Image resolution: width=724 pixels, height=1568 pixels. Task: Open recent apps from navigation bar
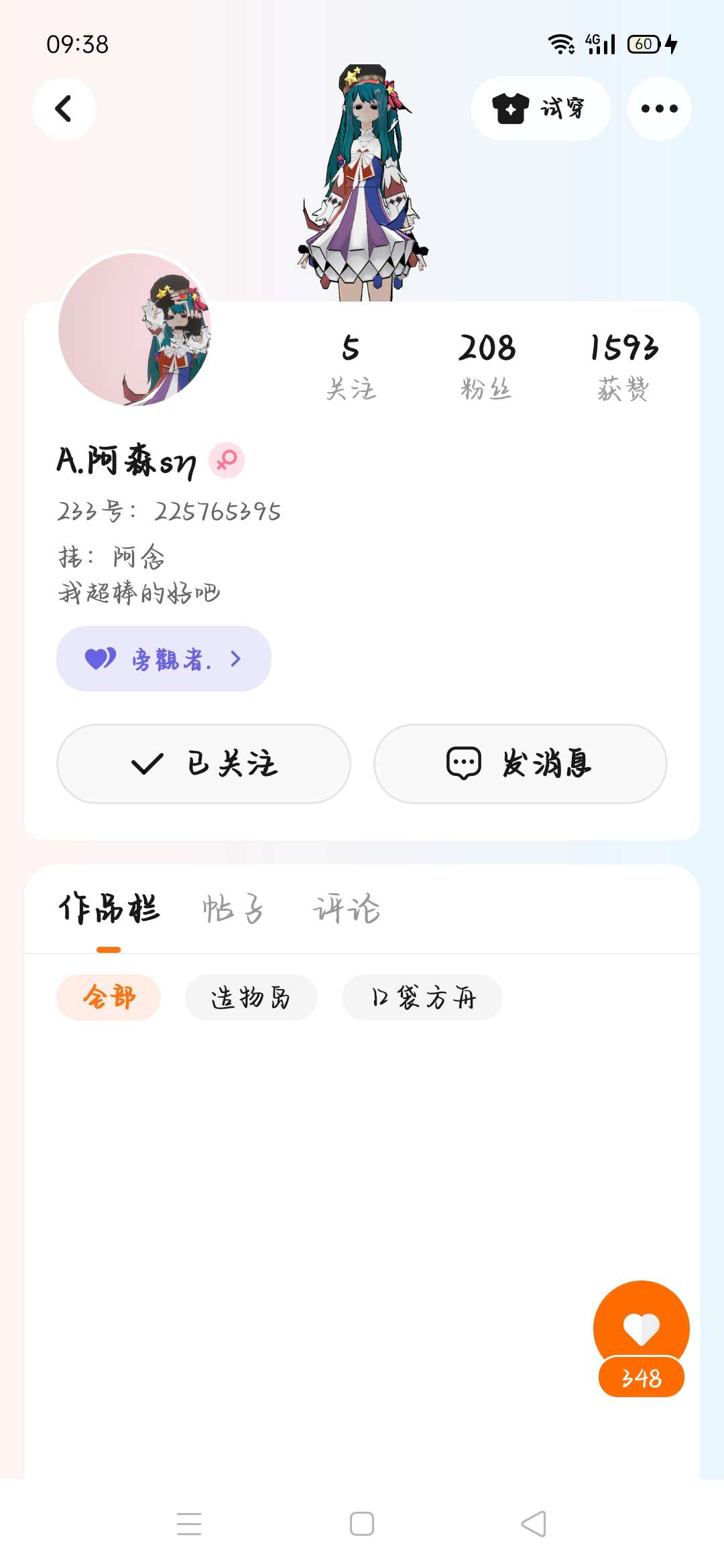[189, 1524]
